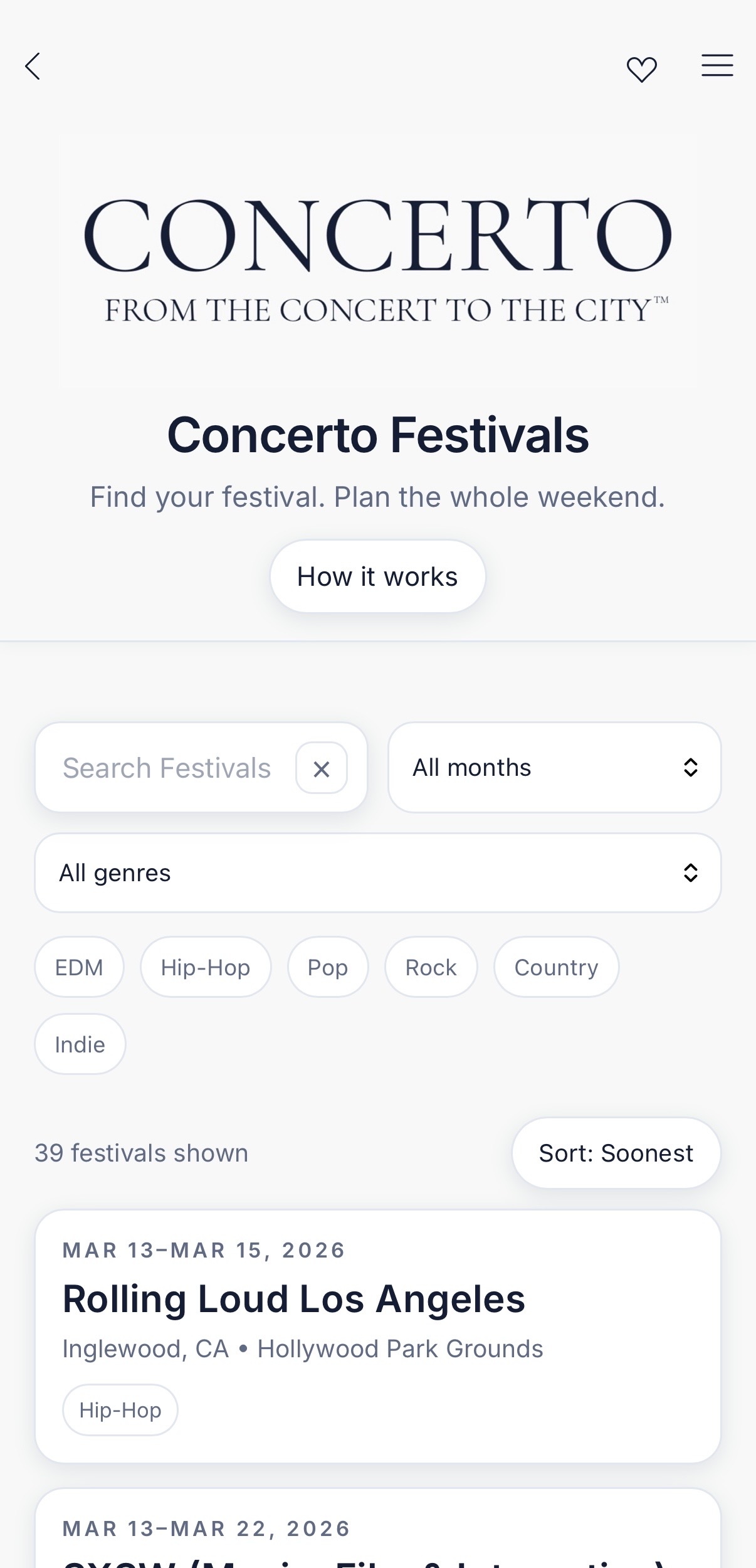Screen dimensions: 756x1568
Task: Click the How it works button
Action: (x=377, y=576)
